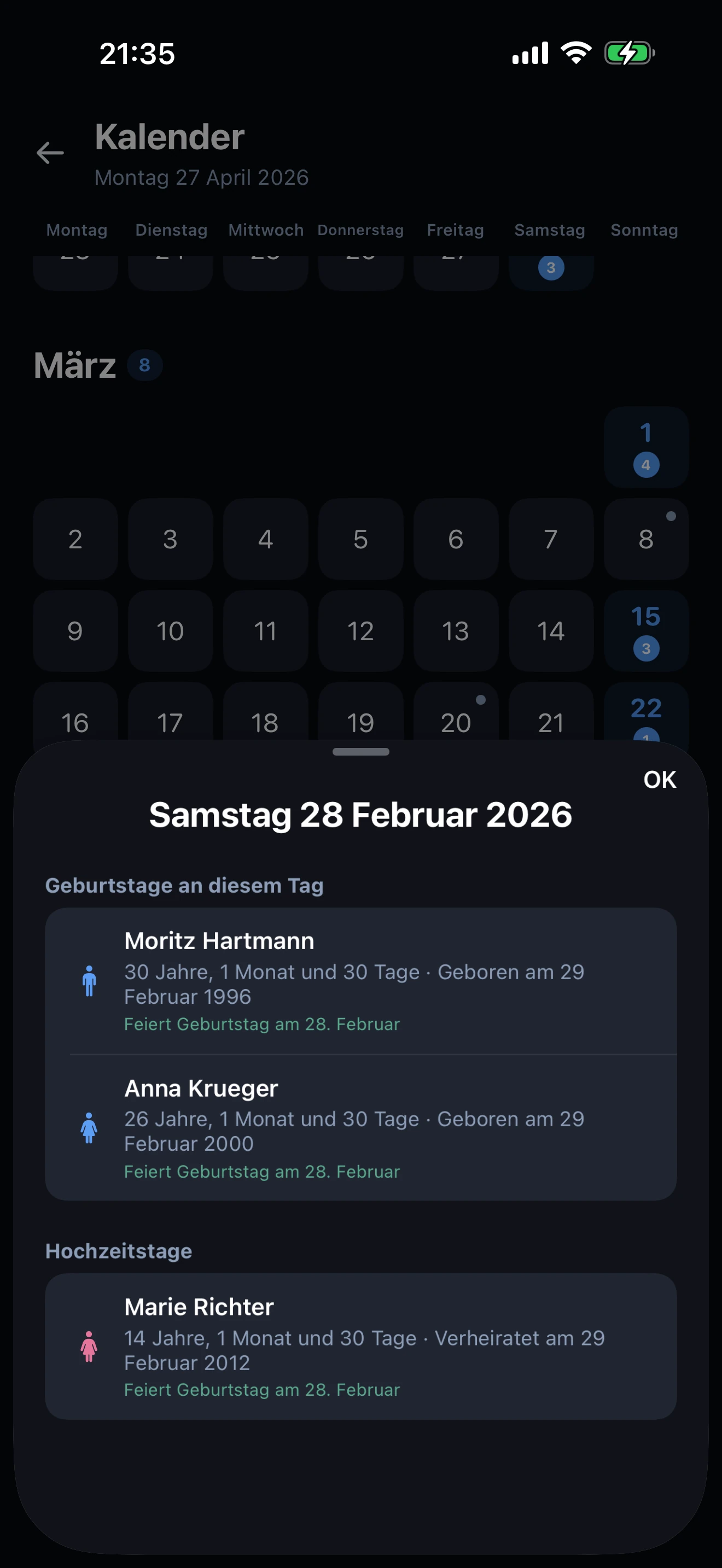Viewport: 722px width, 1568px height.
Task: Select March 14 in the calendar
Action: (550, 630)
